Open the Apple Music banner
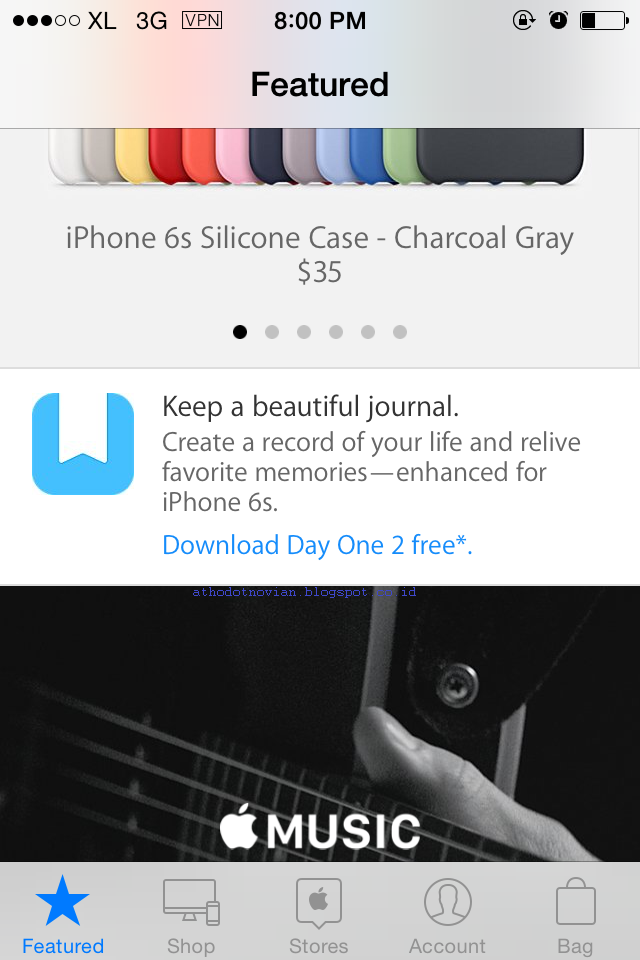Viewport: 640px width, 960px height. [320, 725]
